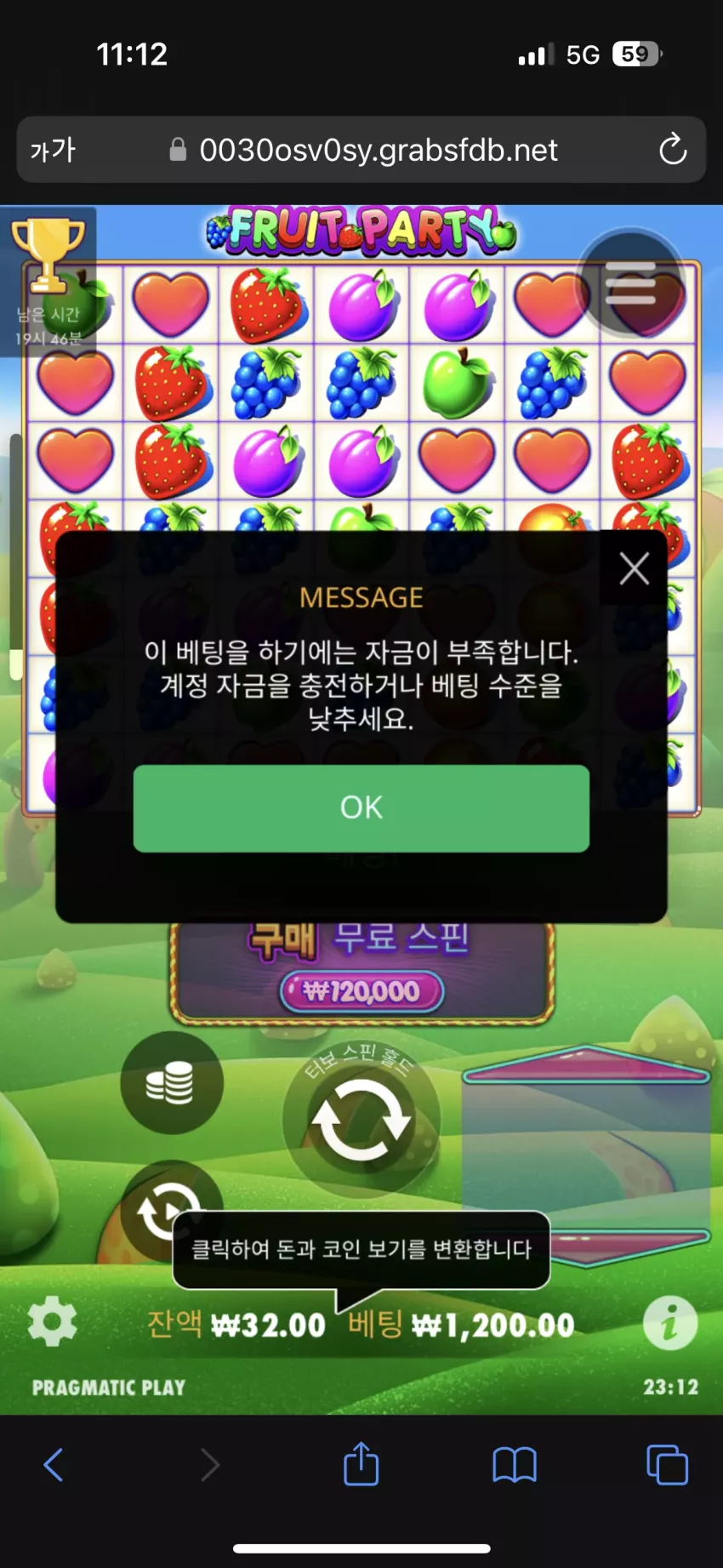Open the tournament trophy panel
723x1568 pixels.
click(x=48, y=282)
